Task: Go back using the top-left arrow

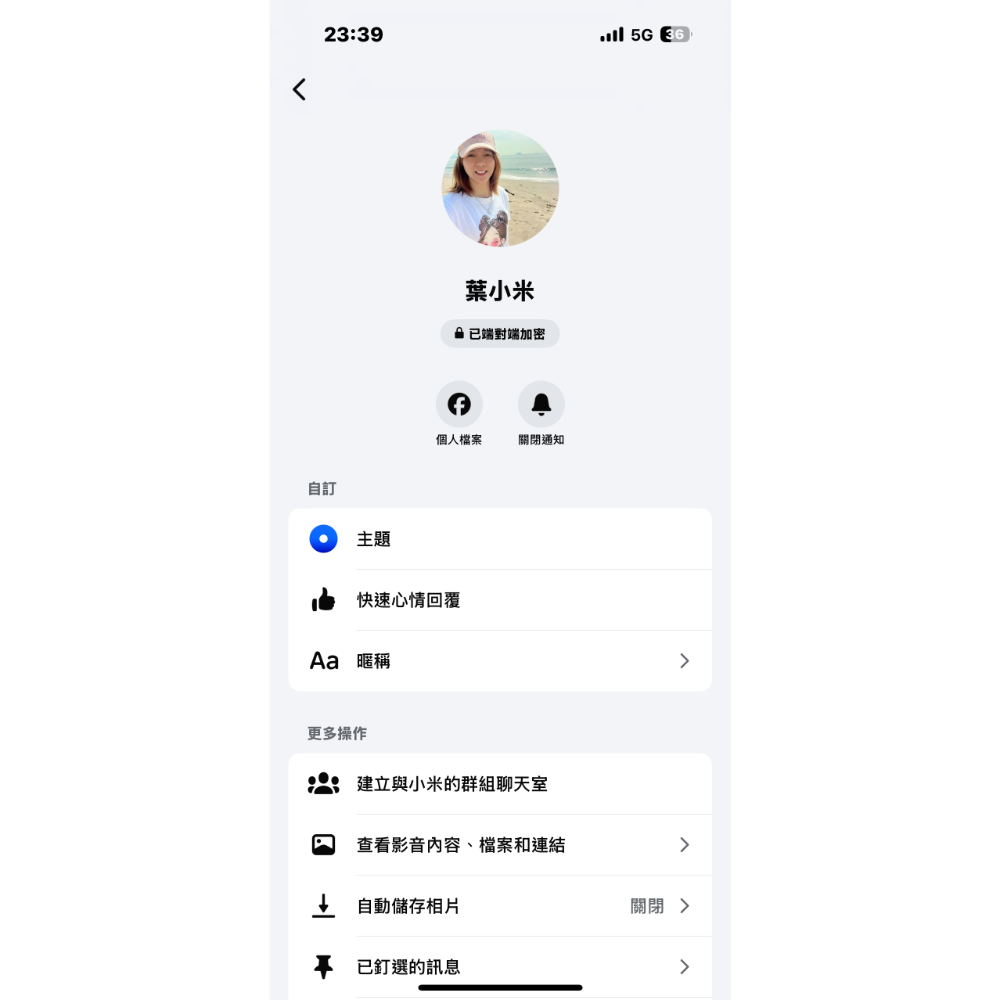Action: (x=299, y=89)
